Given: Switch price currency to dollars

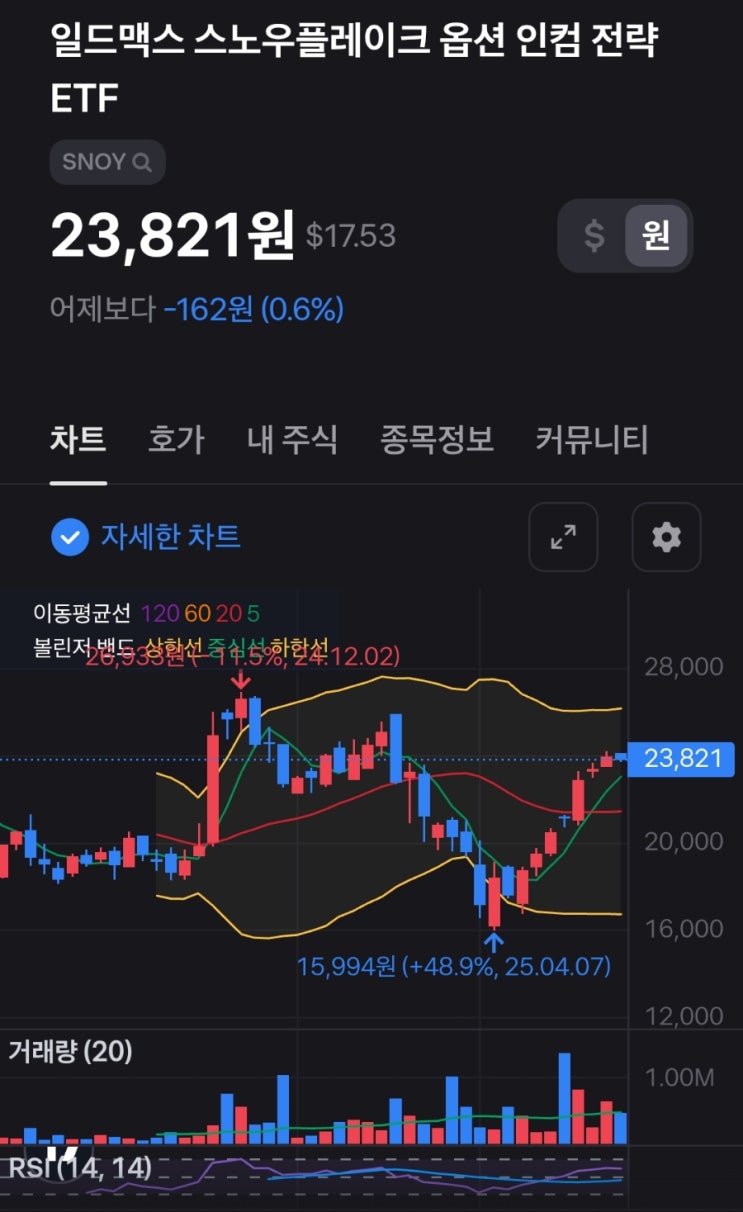Looking at the screenshot, I should tap(594, 236).
